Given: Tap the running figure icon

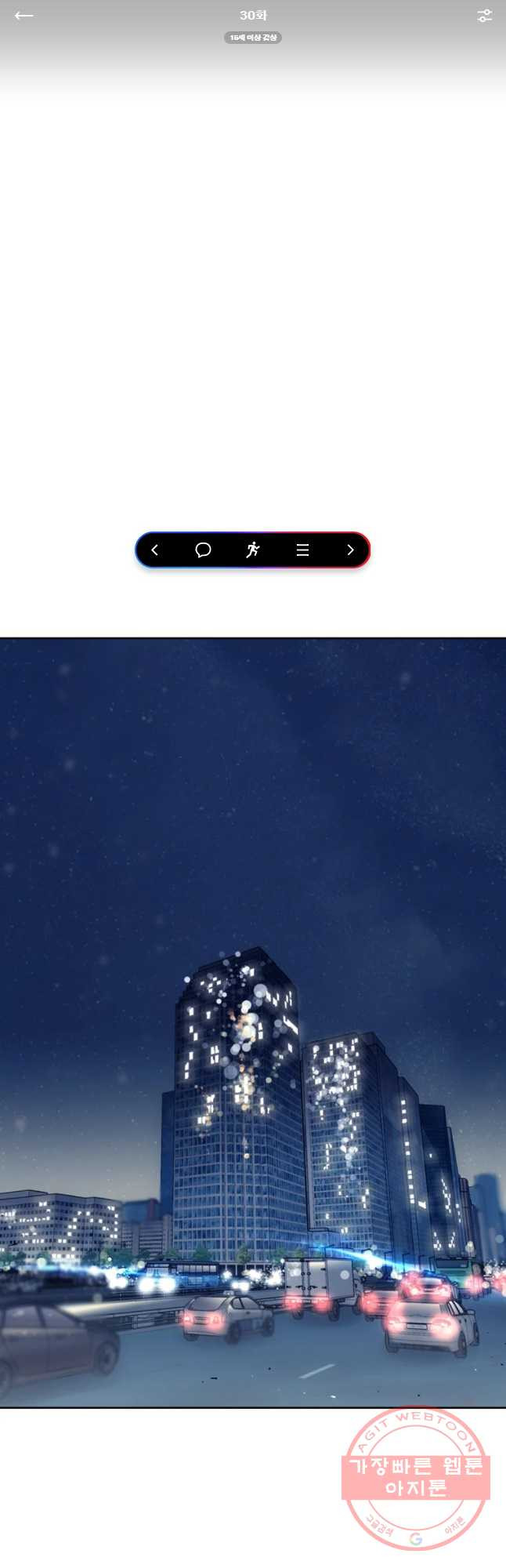Looking at the screenshot, I should [x=252, y=550].
